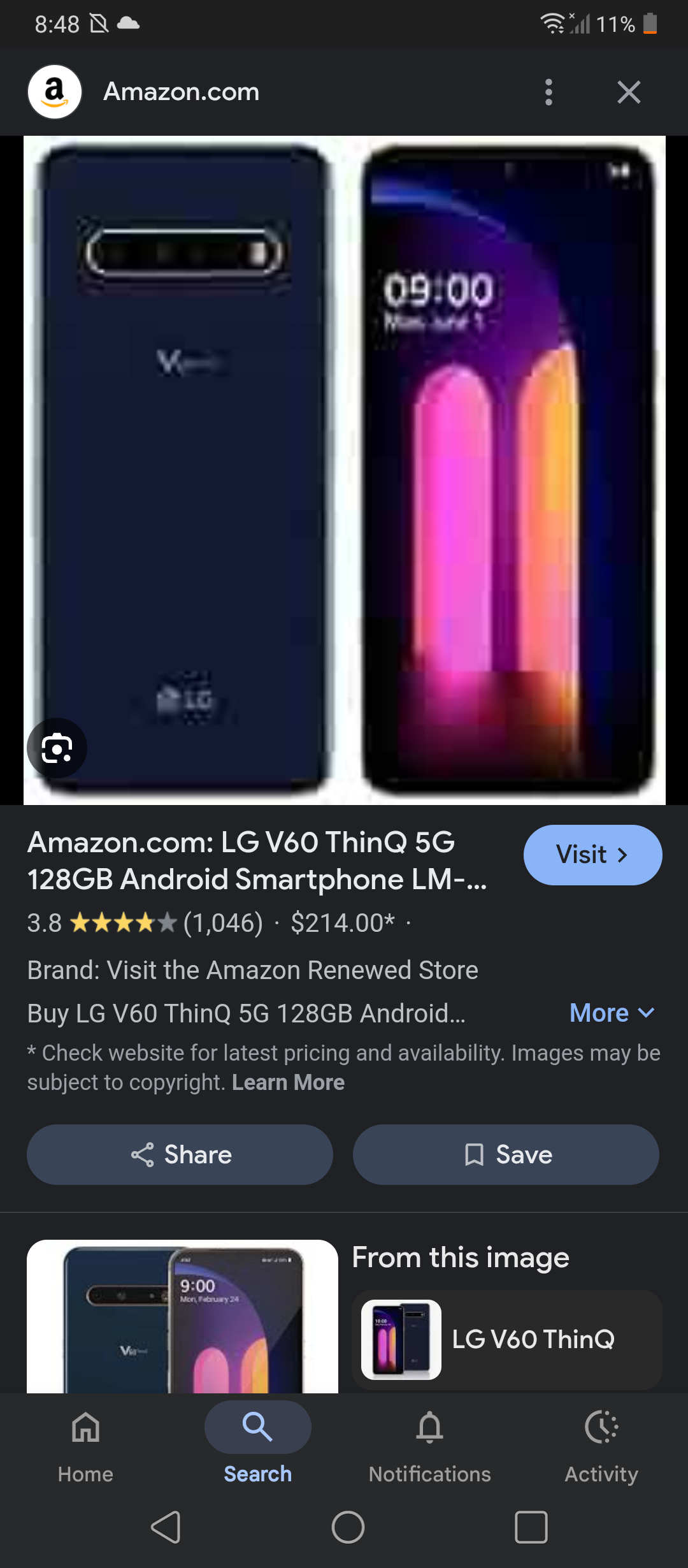688x1568 pixels.
Task: Save this image to collections
Action: [x=506, y=1154]
